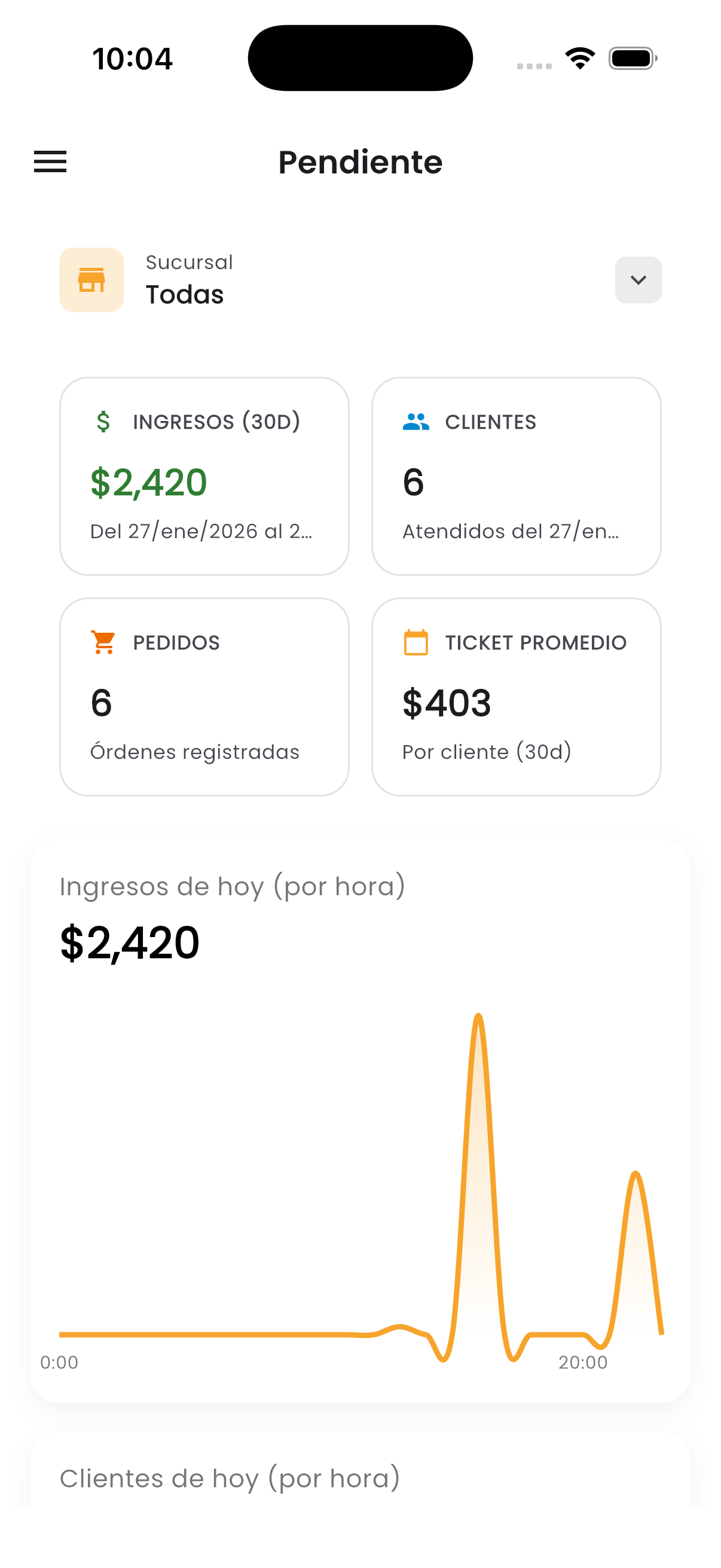Open the hamburger navigation menu
Screen dimensions: 721x1568
50,161
